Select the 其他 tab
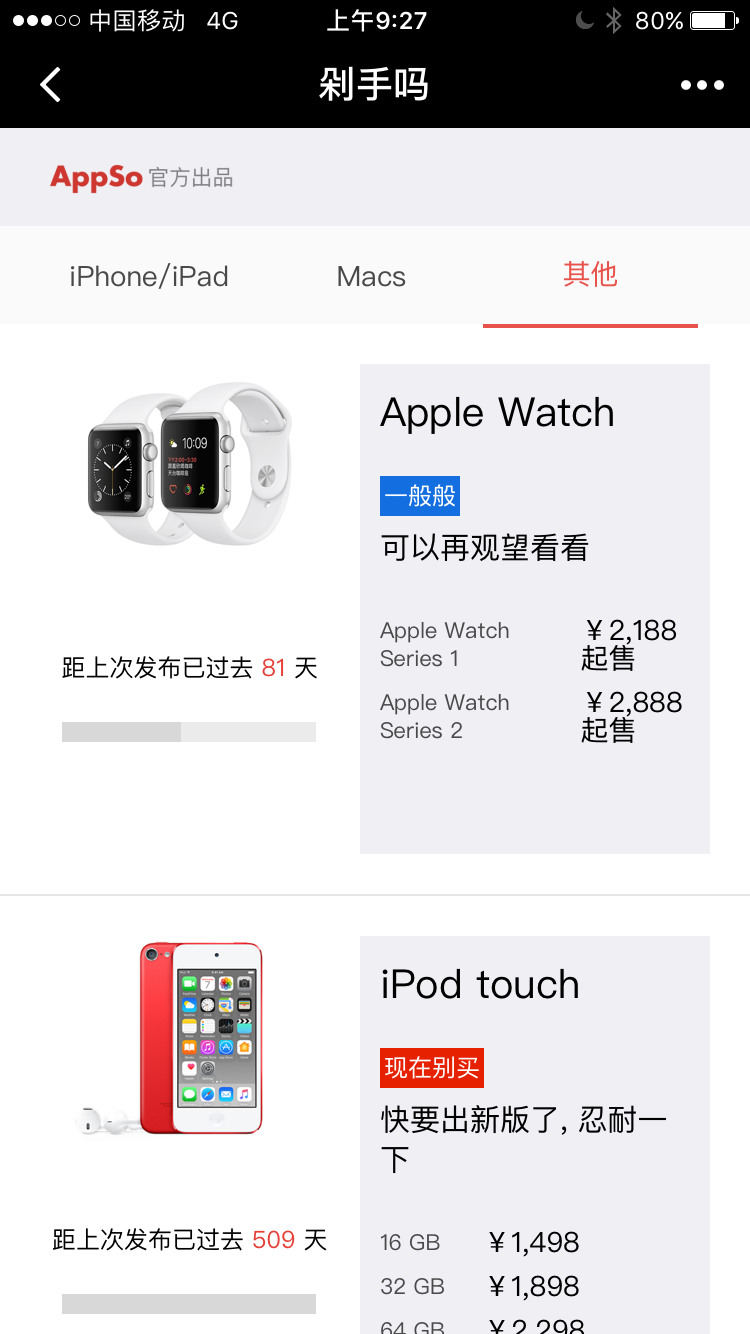This screenshot has height=1334, width=750. pyautogui.click(x=590, y=275)
